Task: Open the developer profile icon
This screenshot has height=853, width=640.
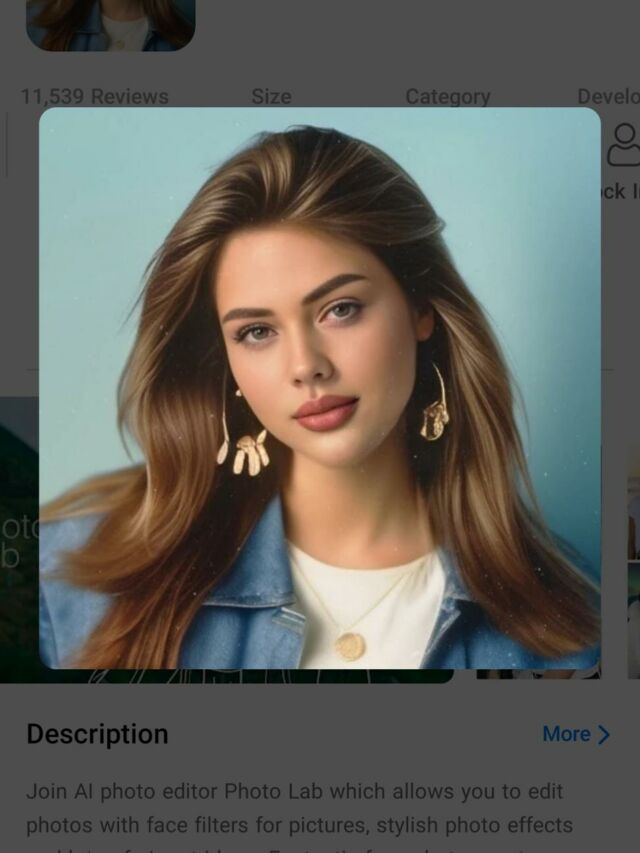Action: point(624,144)
